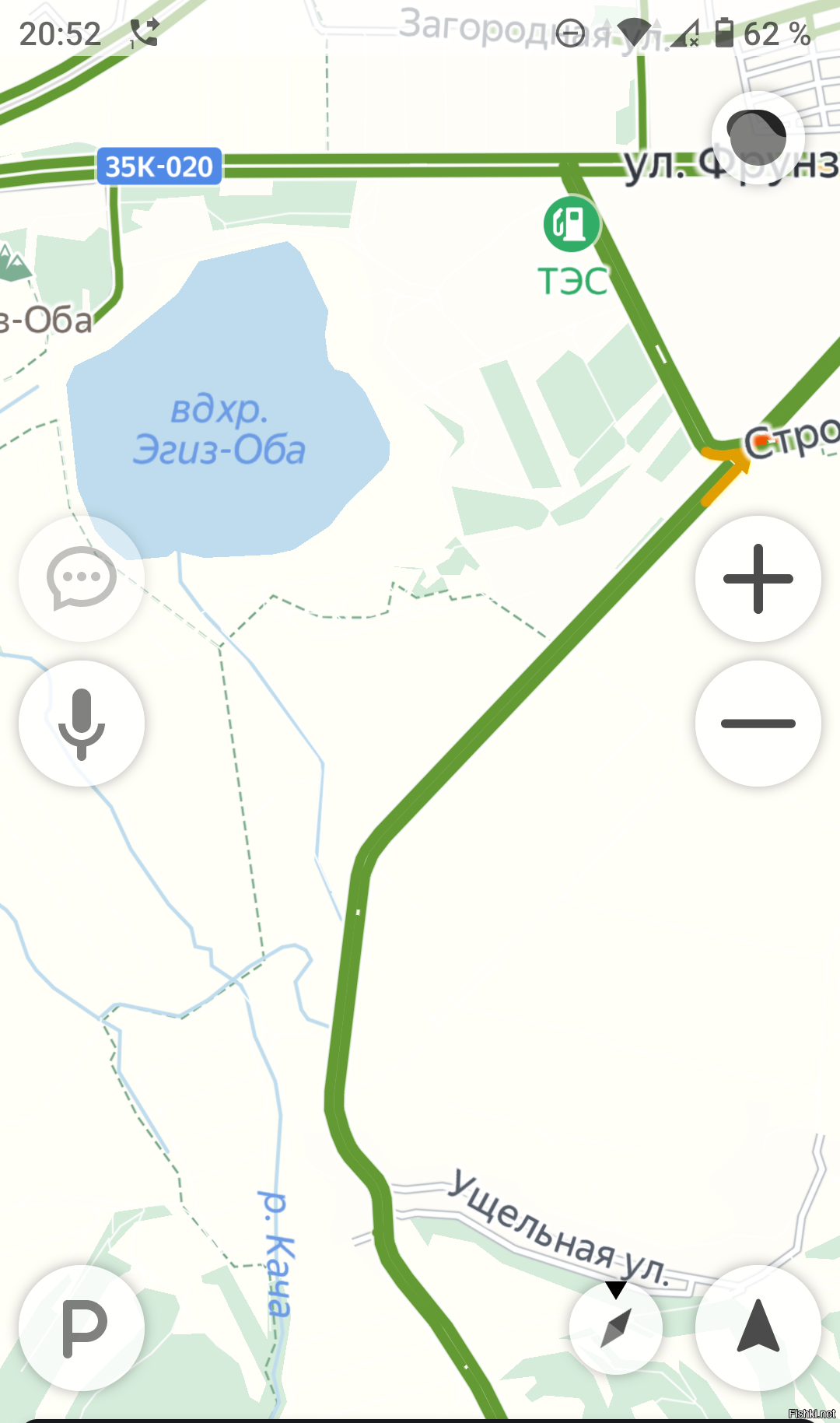Reset map orientation with compass

616,1327
